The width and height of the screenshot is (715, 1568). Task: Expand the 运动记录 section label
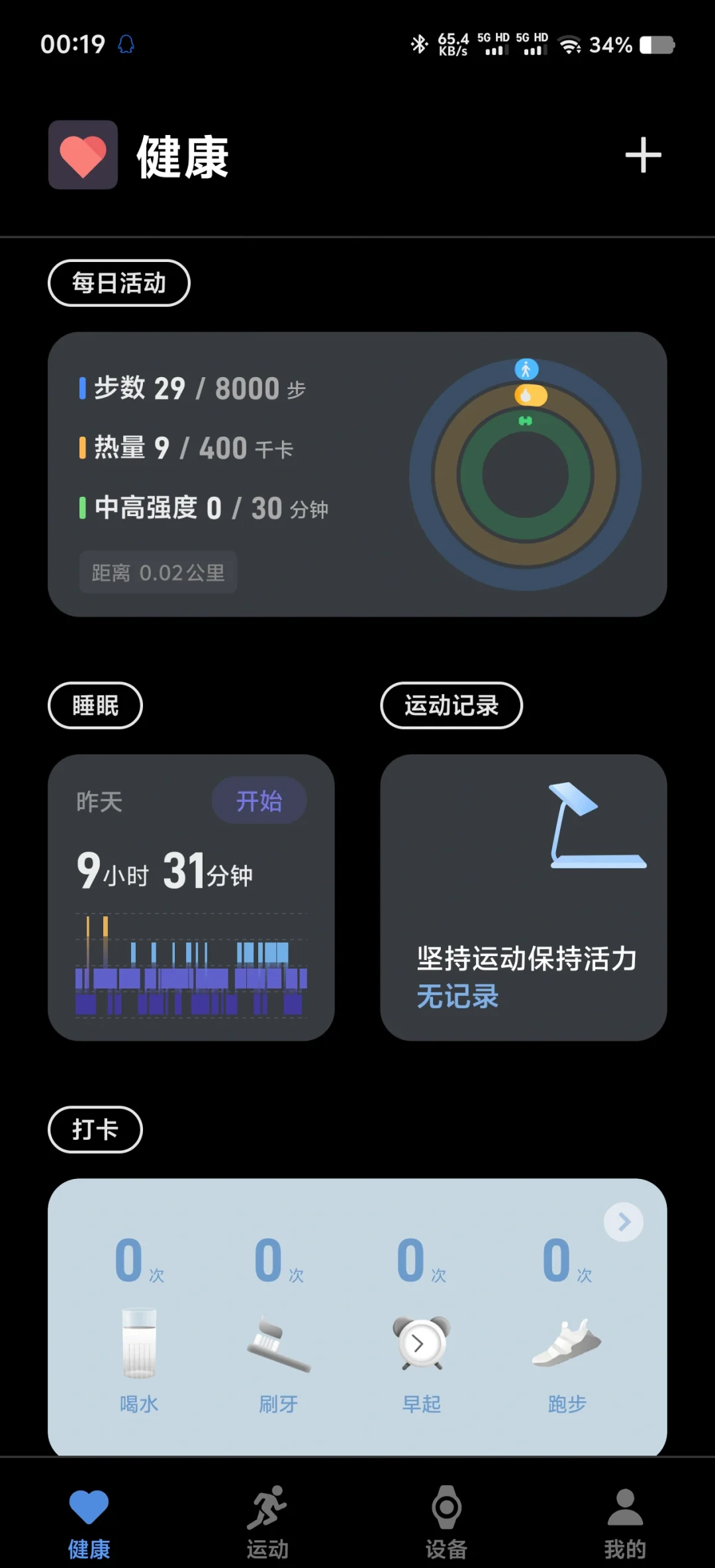[450, 705]
